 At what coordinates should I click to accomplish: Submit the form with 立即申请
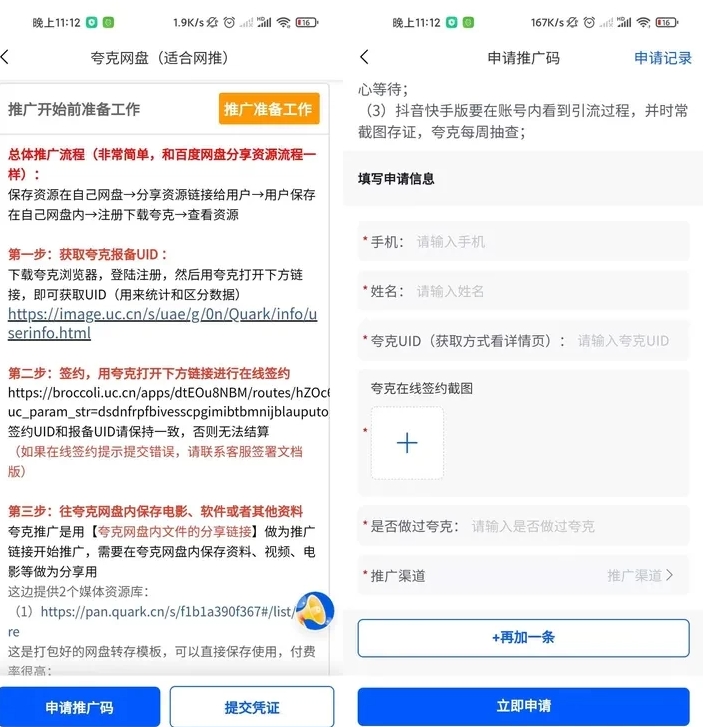523,706
